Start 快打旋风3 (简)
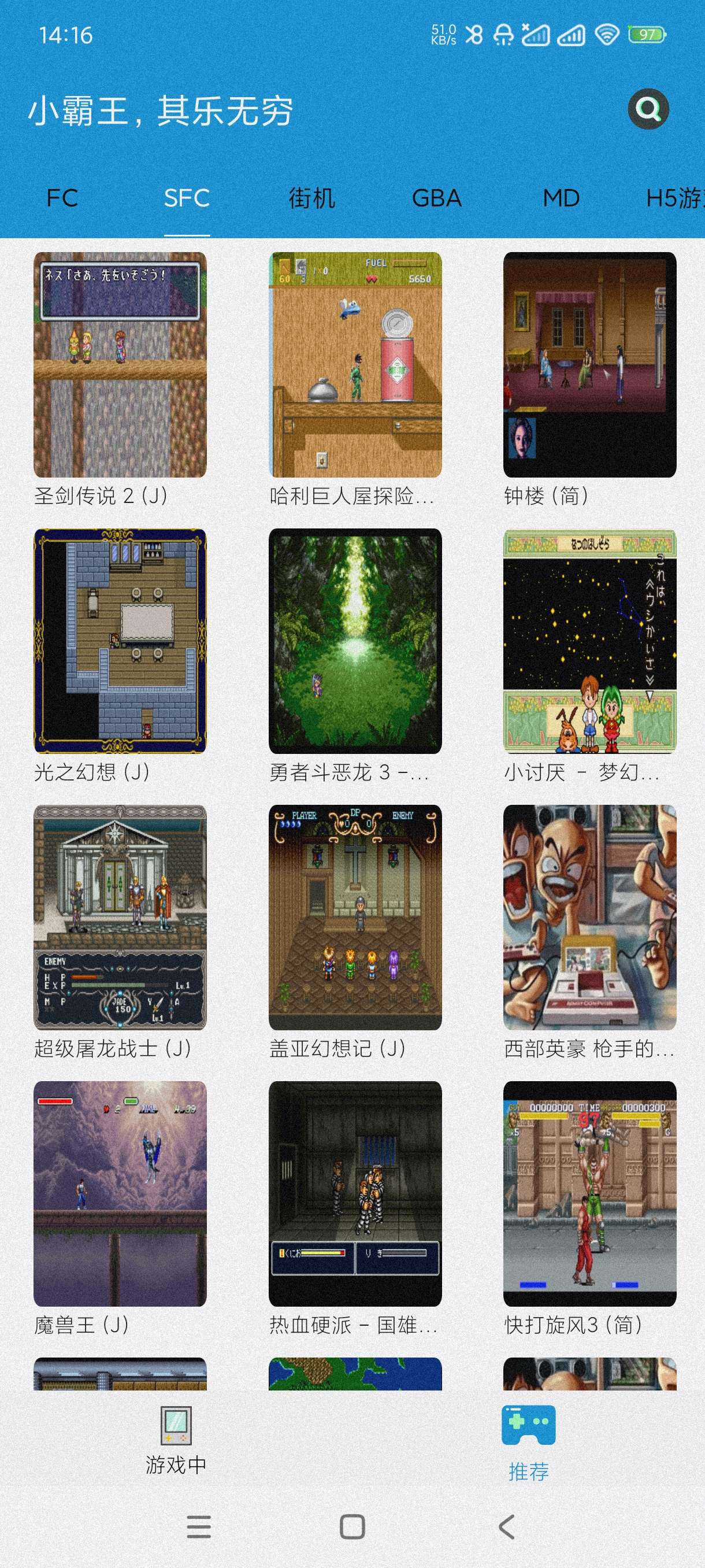 (x=589, y=1194)
